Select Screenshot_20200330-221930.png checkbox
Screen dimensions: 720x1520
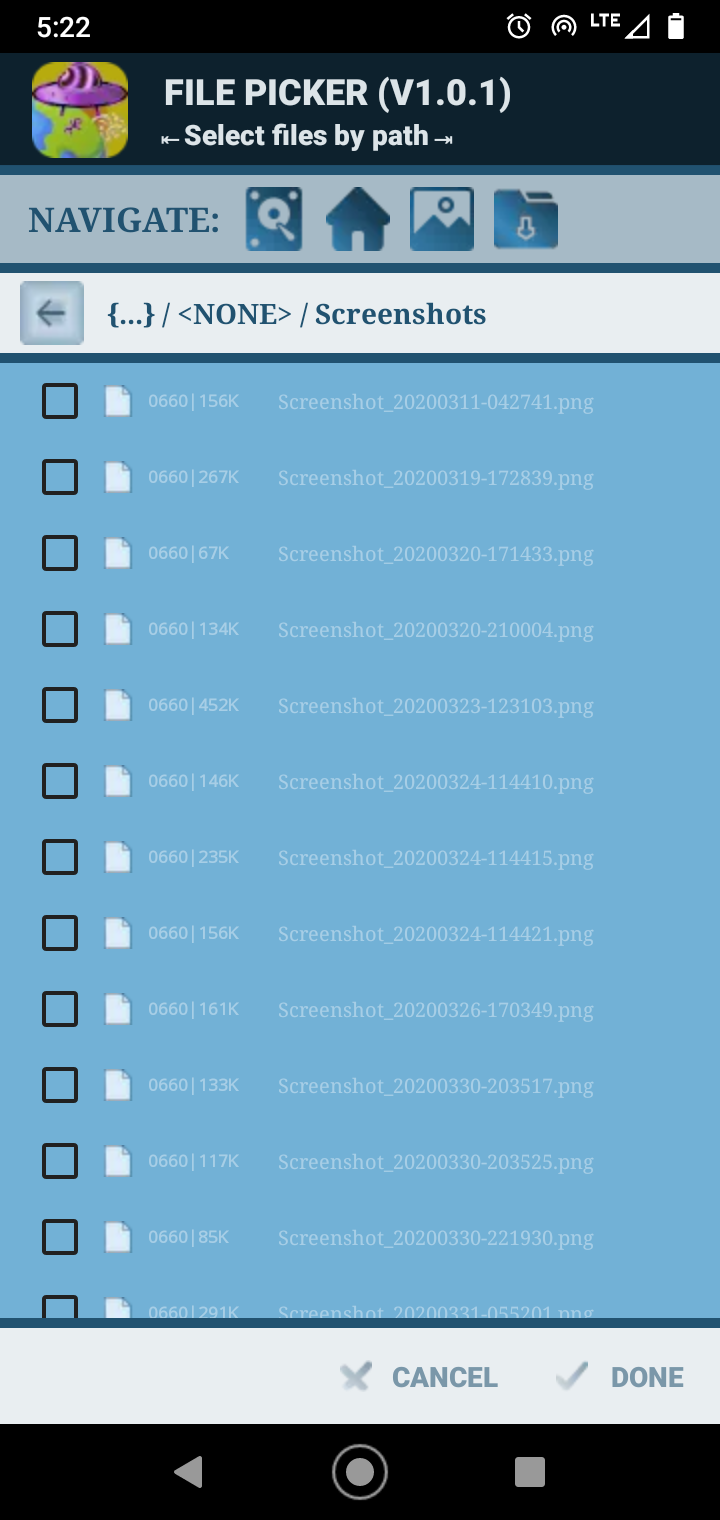coord(60,1238)
